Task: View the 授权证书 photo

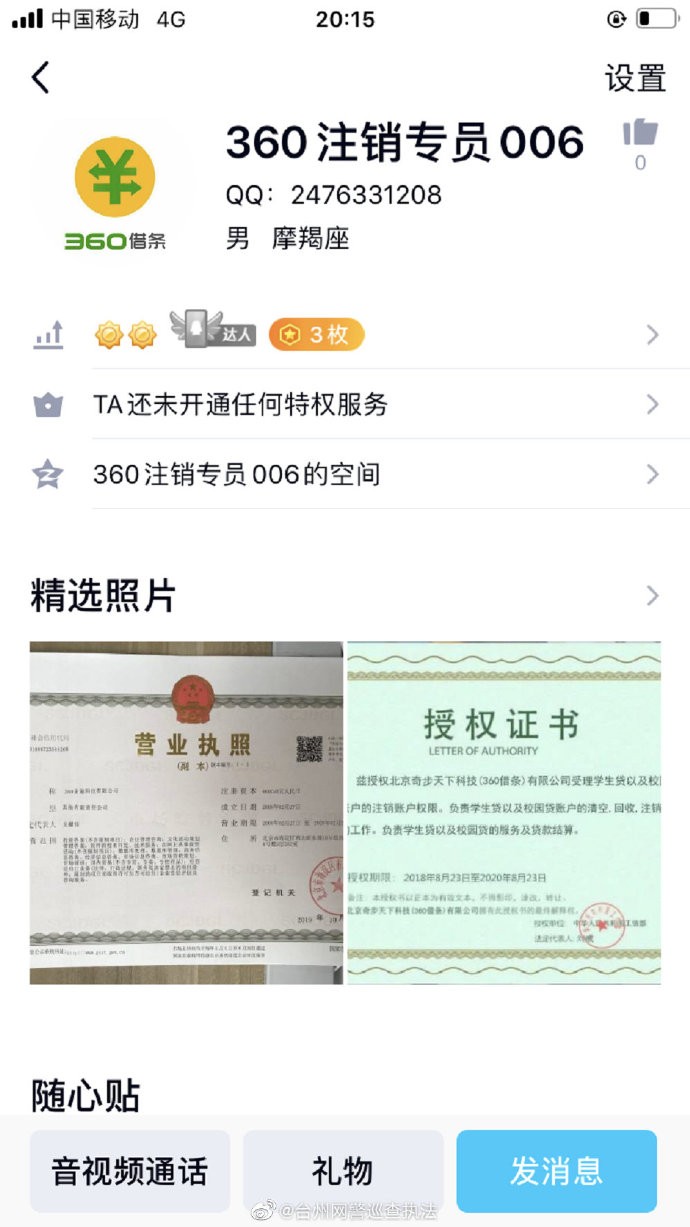Action: (503, 812)
